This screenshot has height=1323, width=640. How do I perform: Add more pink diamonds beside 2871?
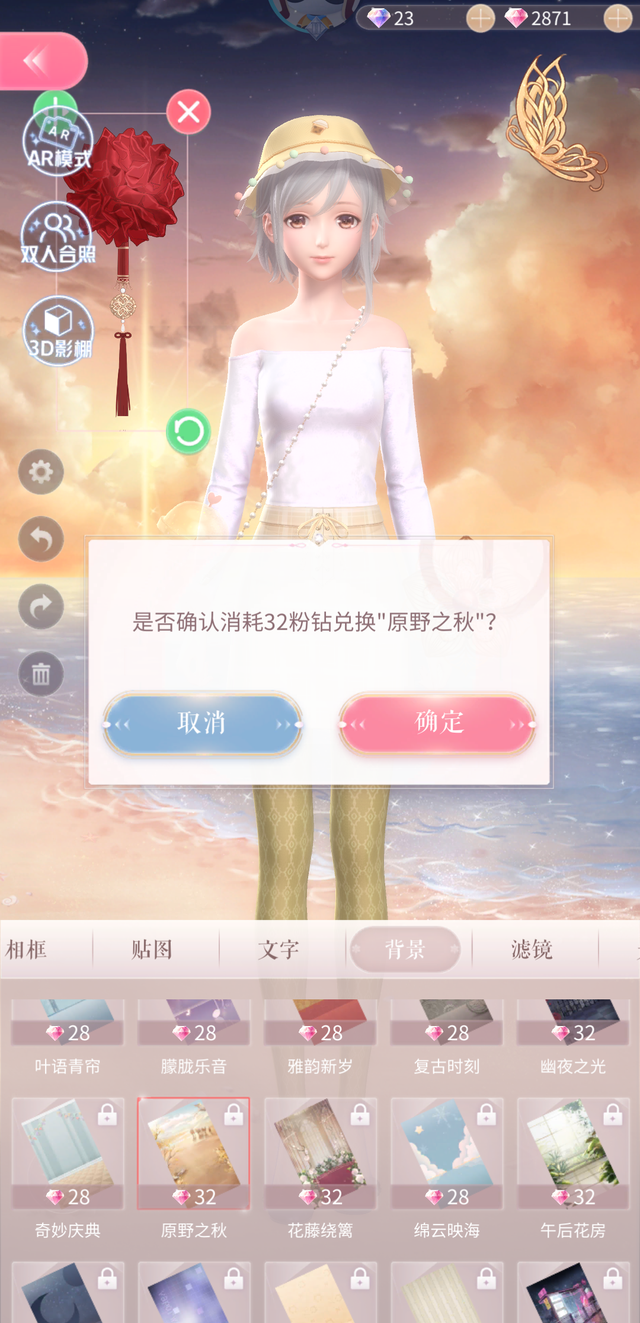[x=618, y=18]
